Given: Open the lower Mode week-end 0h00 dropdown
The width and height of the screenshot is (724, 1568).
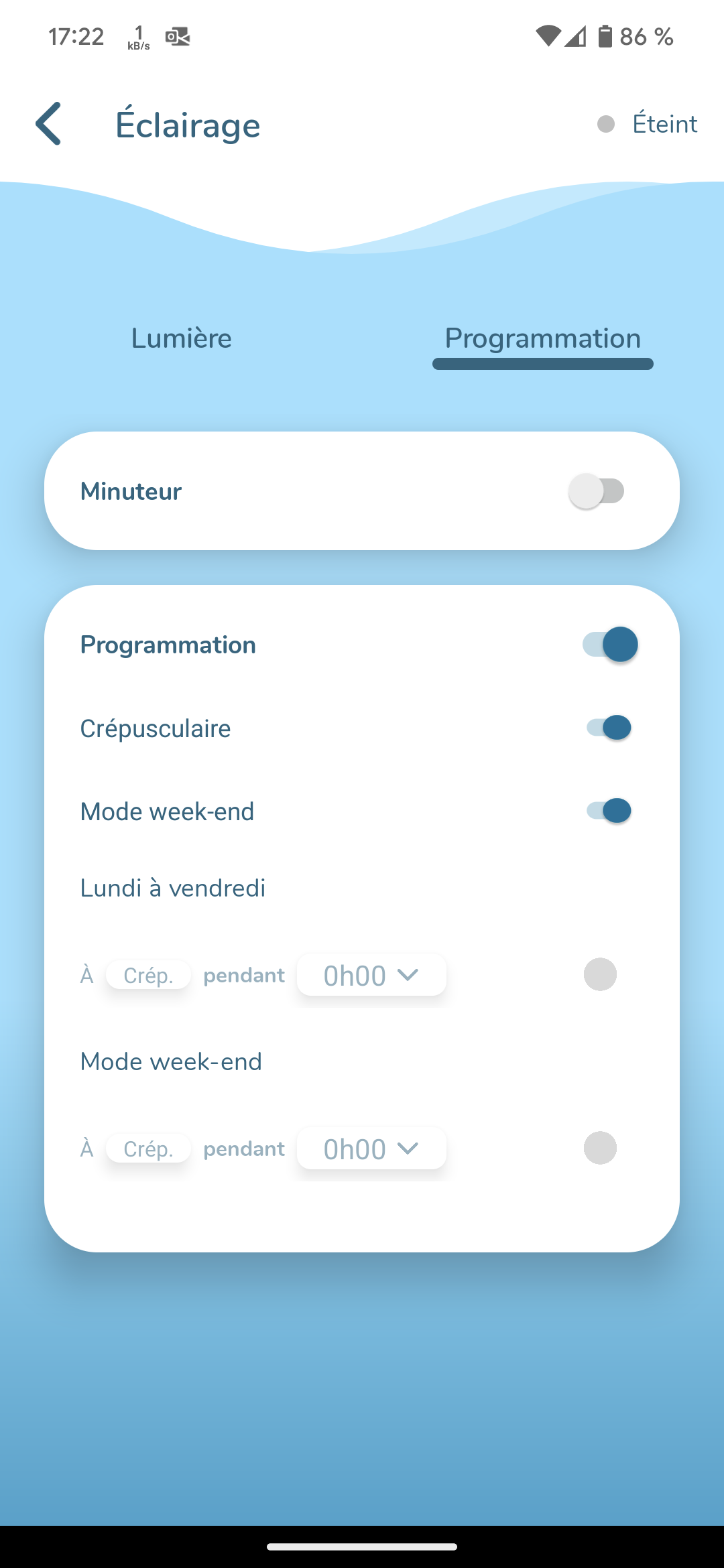Looking at the screenshot, I should coord(371,1149).
